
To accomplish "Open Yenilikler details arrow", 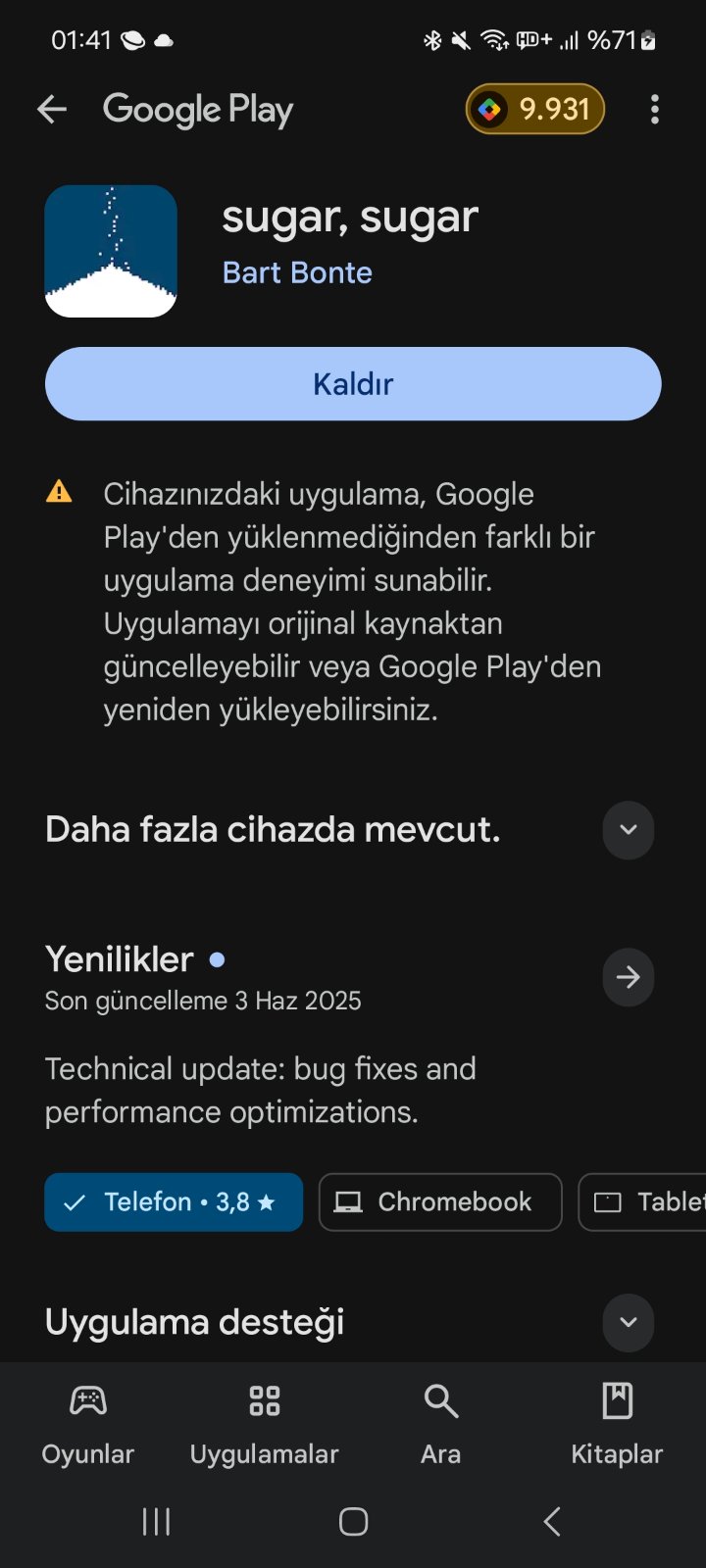I will click(x=628, y=977).
